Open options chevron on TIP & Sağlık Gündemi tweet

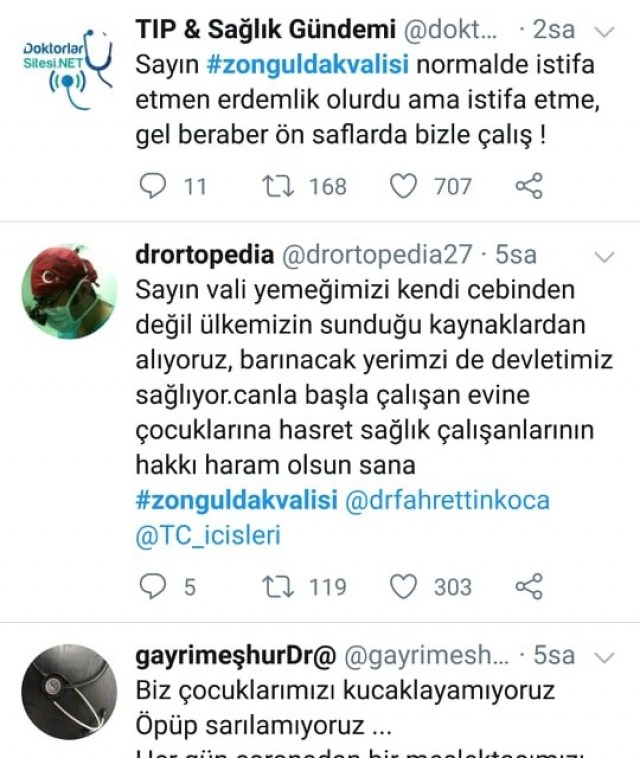coord(603,32)
